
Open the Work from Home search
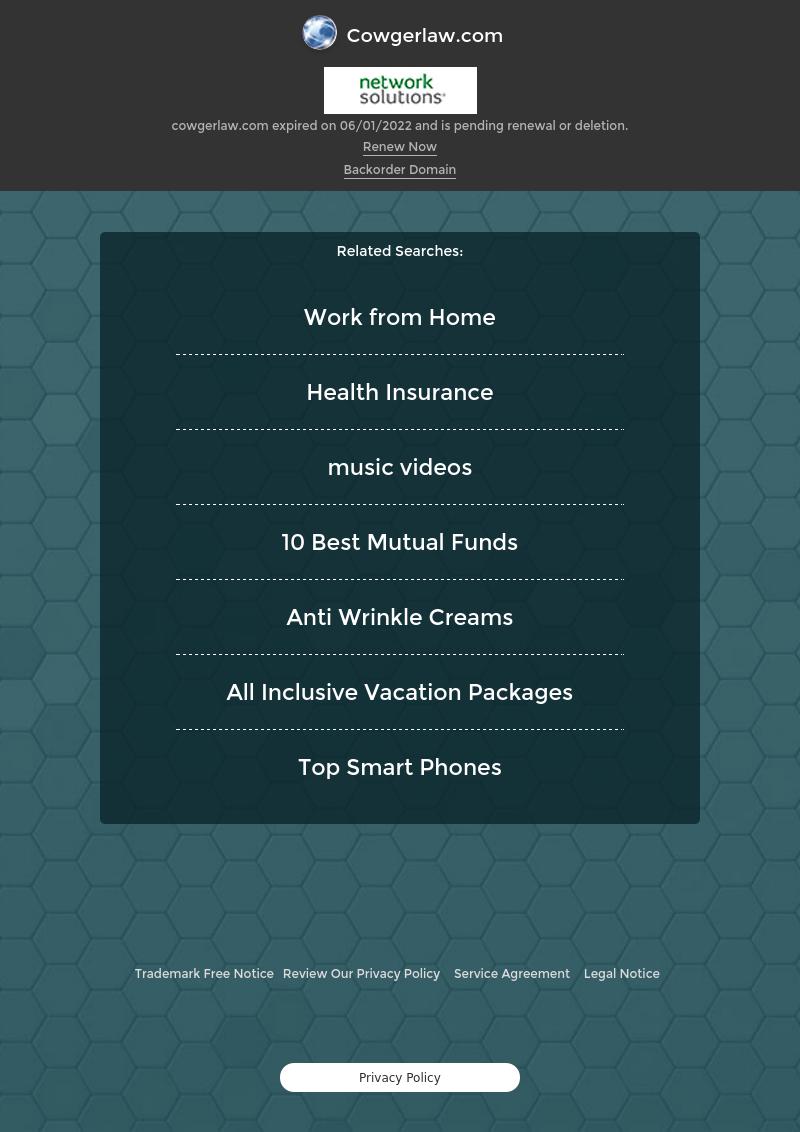pyautogui.click(x=399, y=317)
